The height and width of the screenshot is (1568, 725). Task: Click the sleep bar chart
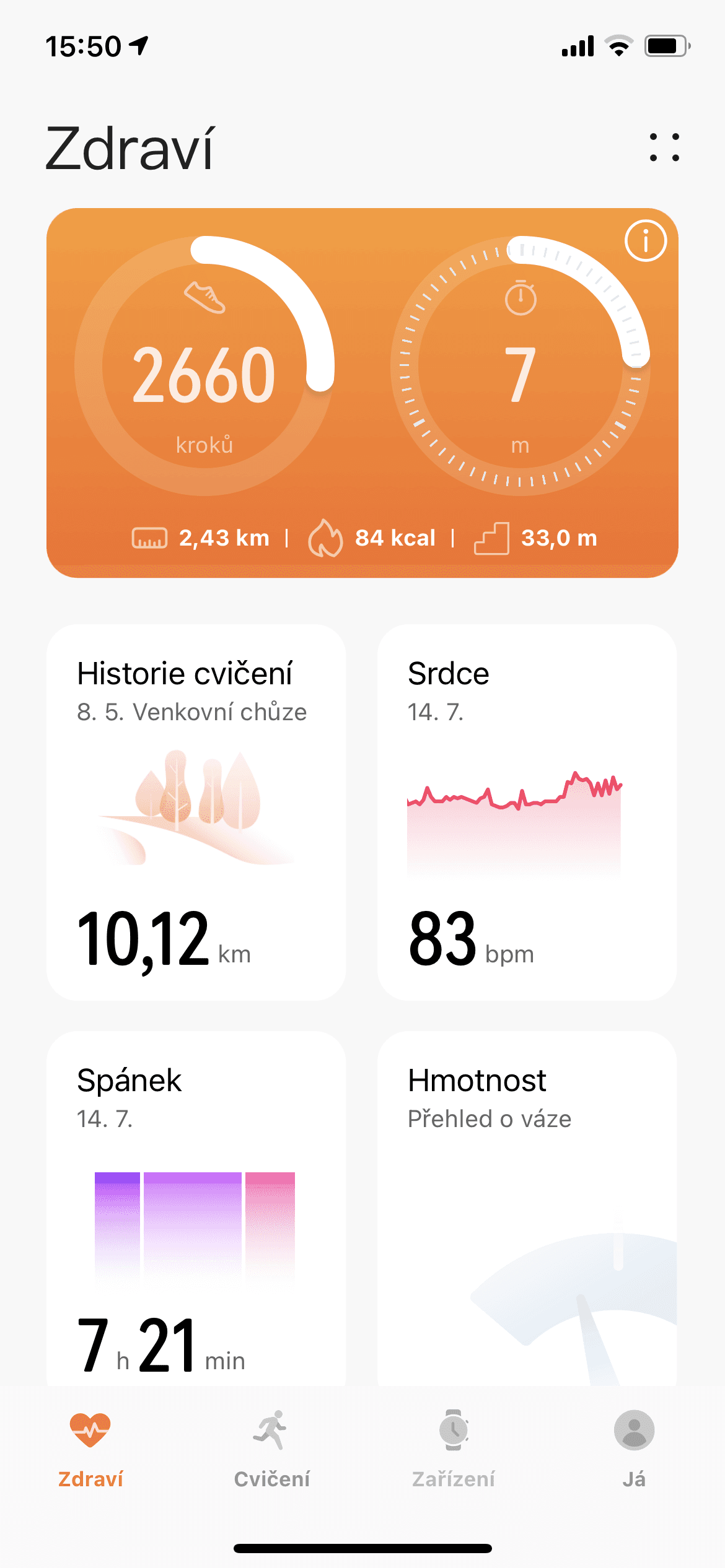[194, 1232]
